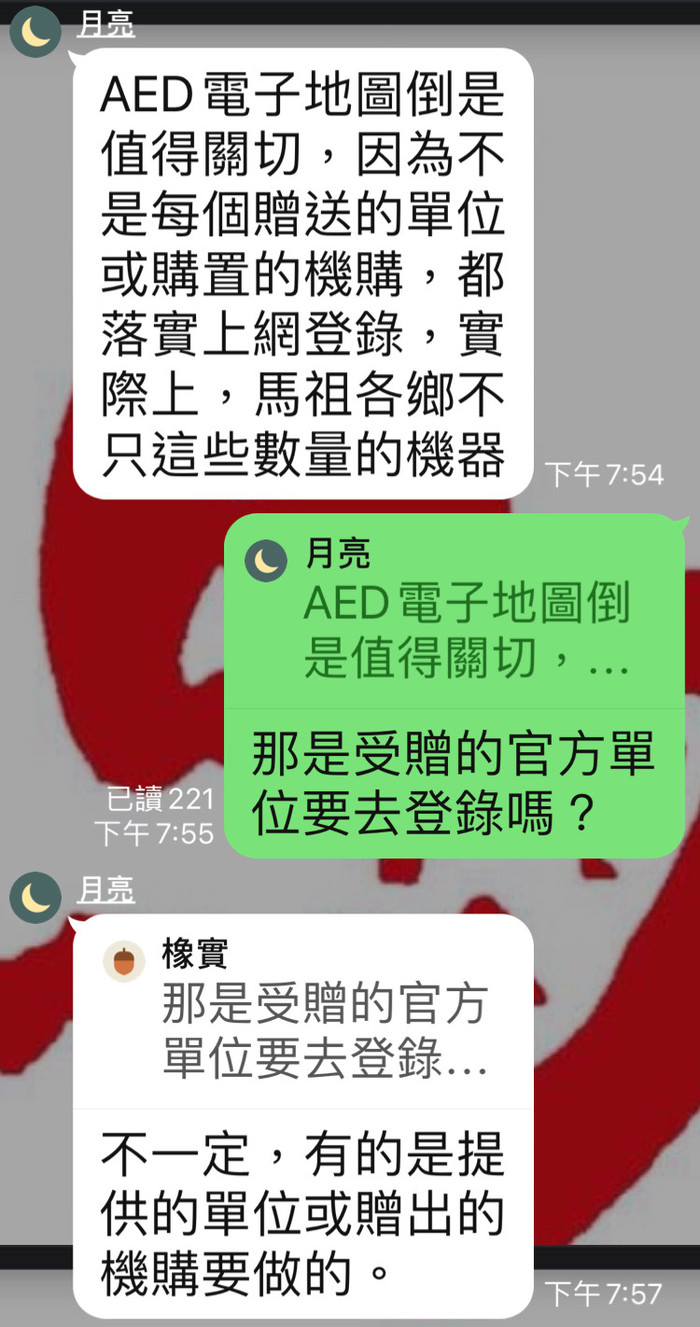Open 月亮's profile avatar above the AED message
700x1327 pixels.
35,31
